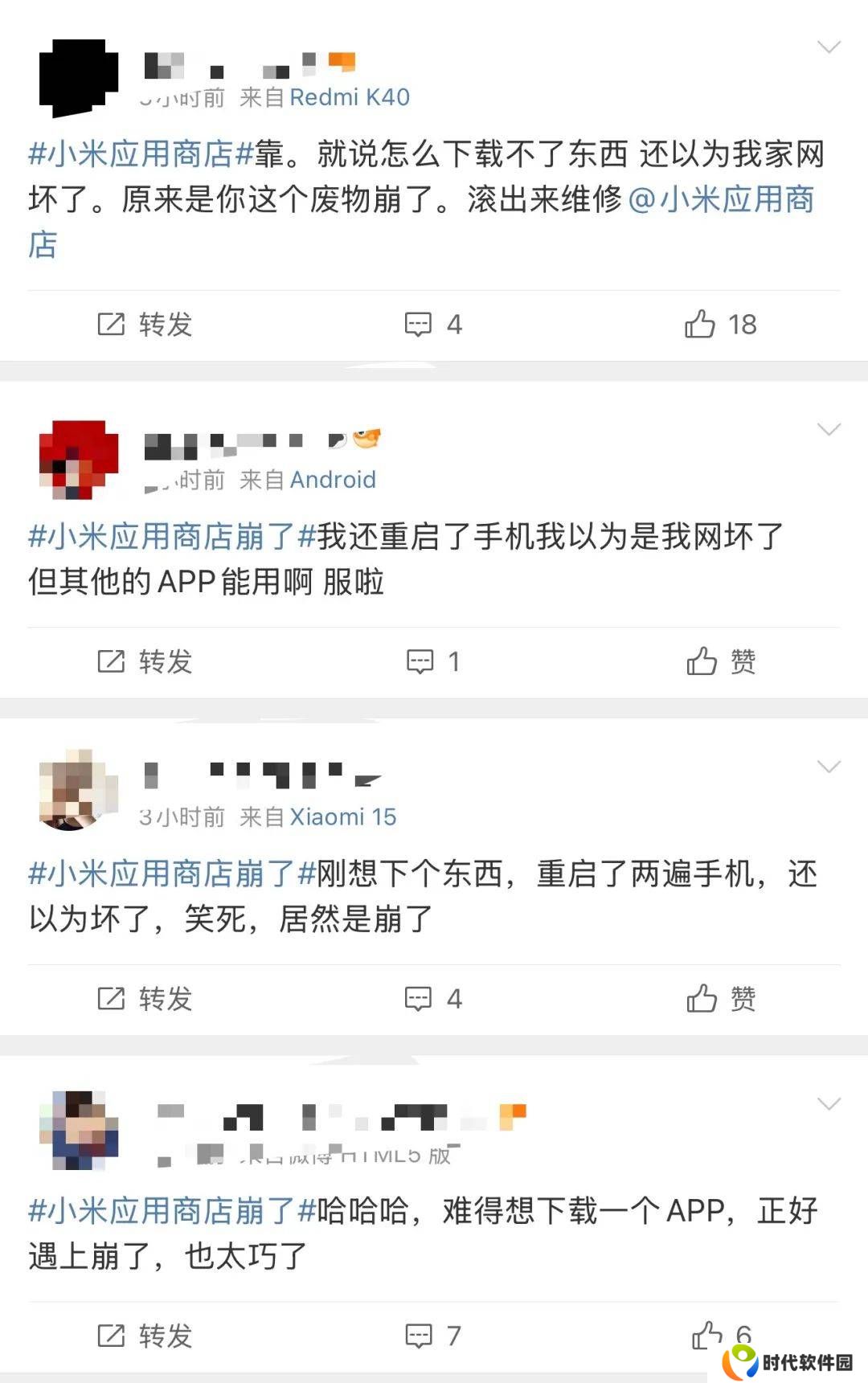Expand the menu chevron on the Android post
The height and width of the screenshot is (1383, 868).
(x=829, y=429)
